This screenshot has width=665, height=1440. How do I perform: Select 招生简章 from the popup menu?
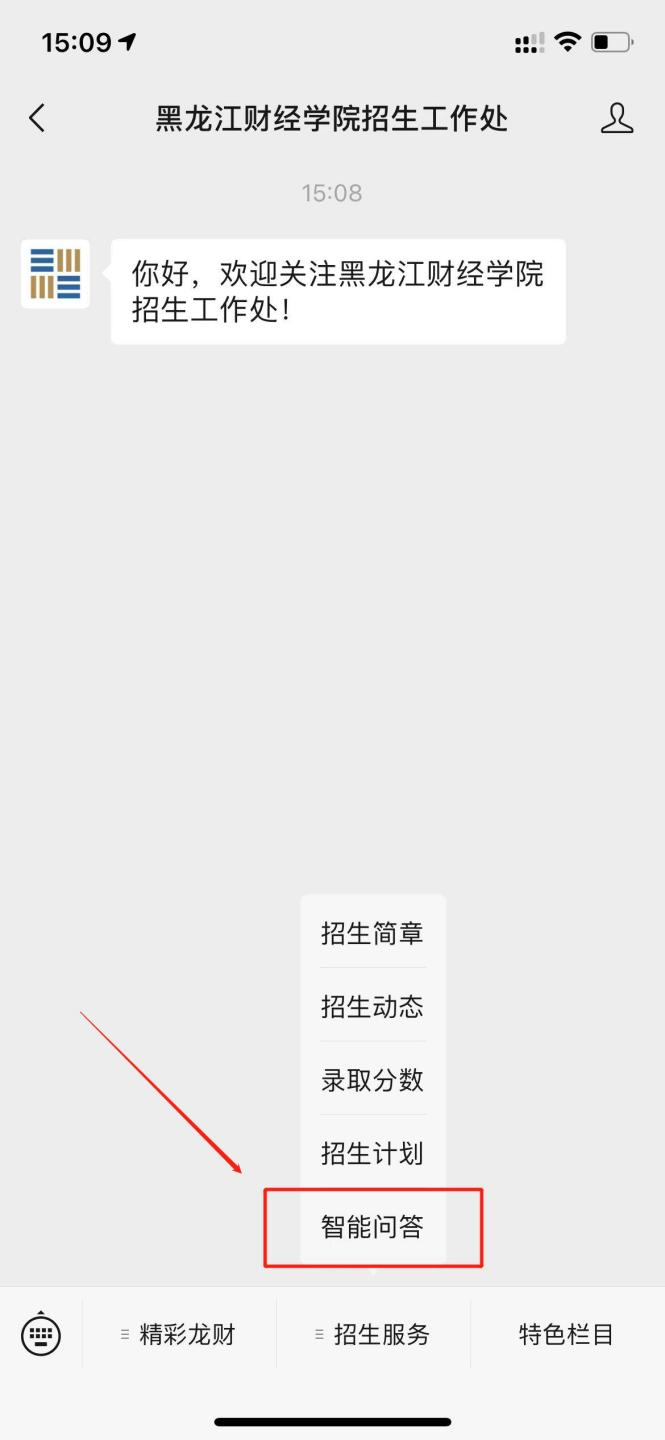(x=372, y=933)
